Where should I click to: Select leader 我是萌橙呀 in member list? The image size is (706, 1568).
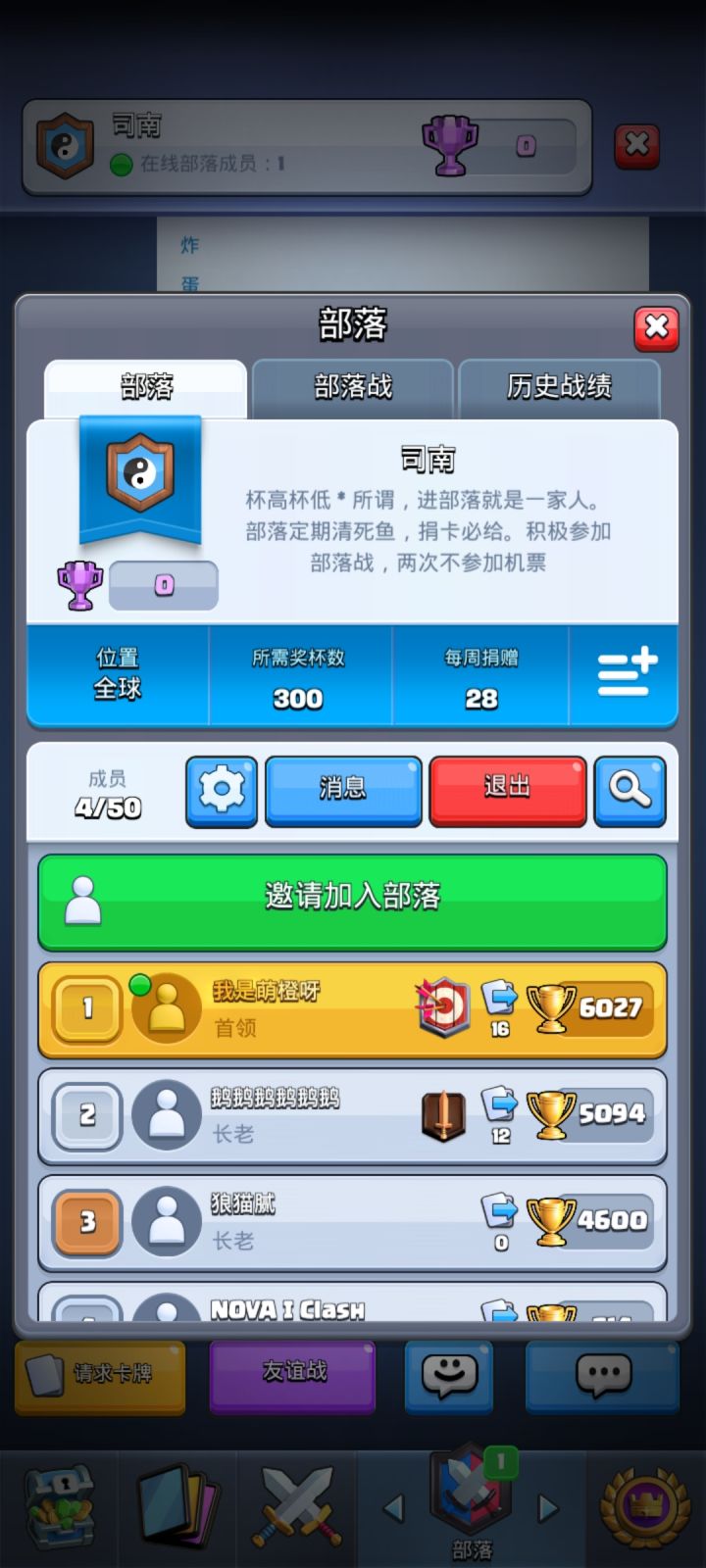[x=353, y=1007]
